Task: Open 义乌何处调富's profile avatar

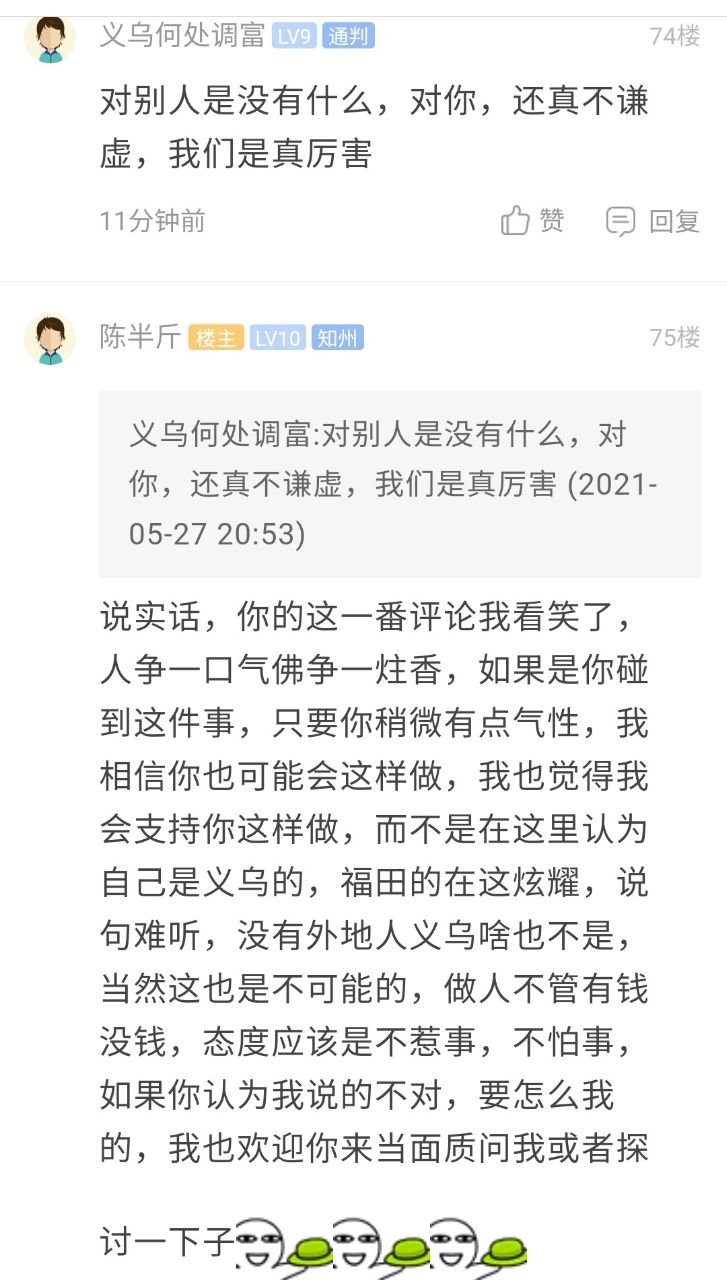Action: tap(50, 38)
